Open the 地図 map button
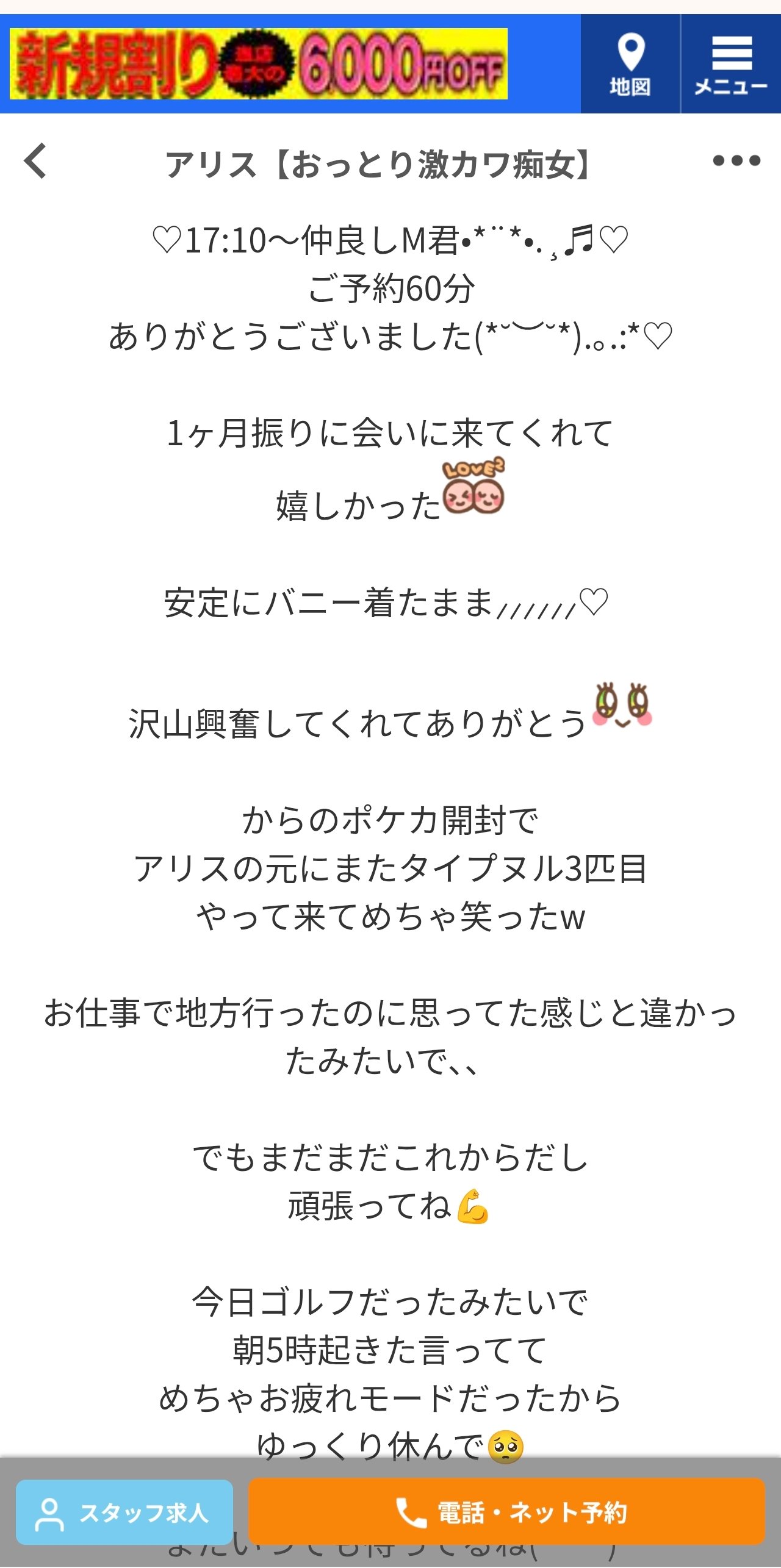This screenshot has width=781, height=1568. coord(630,64)
